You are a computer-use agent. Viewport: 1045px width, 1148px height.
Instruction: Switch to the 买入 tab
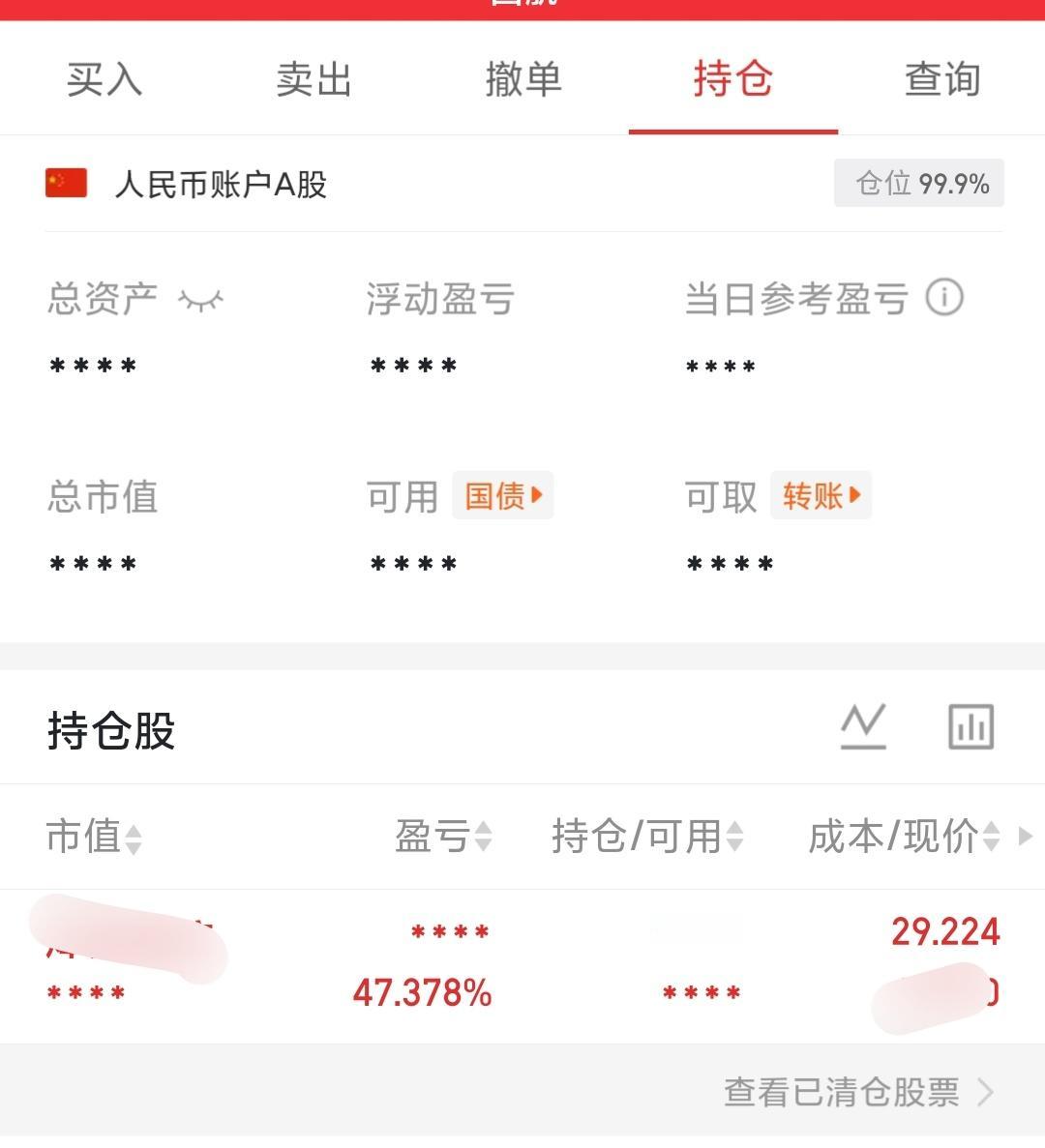[x=103, y=81]
